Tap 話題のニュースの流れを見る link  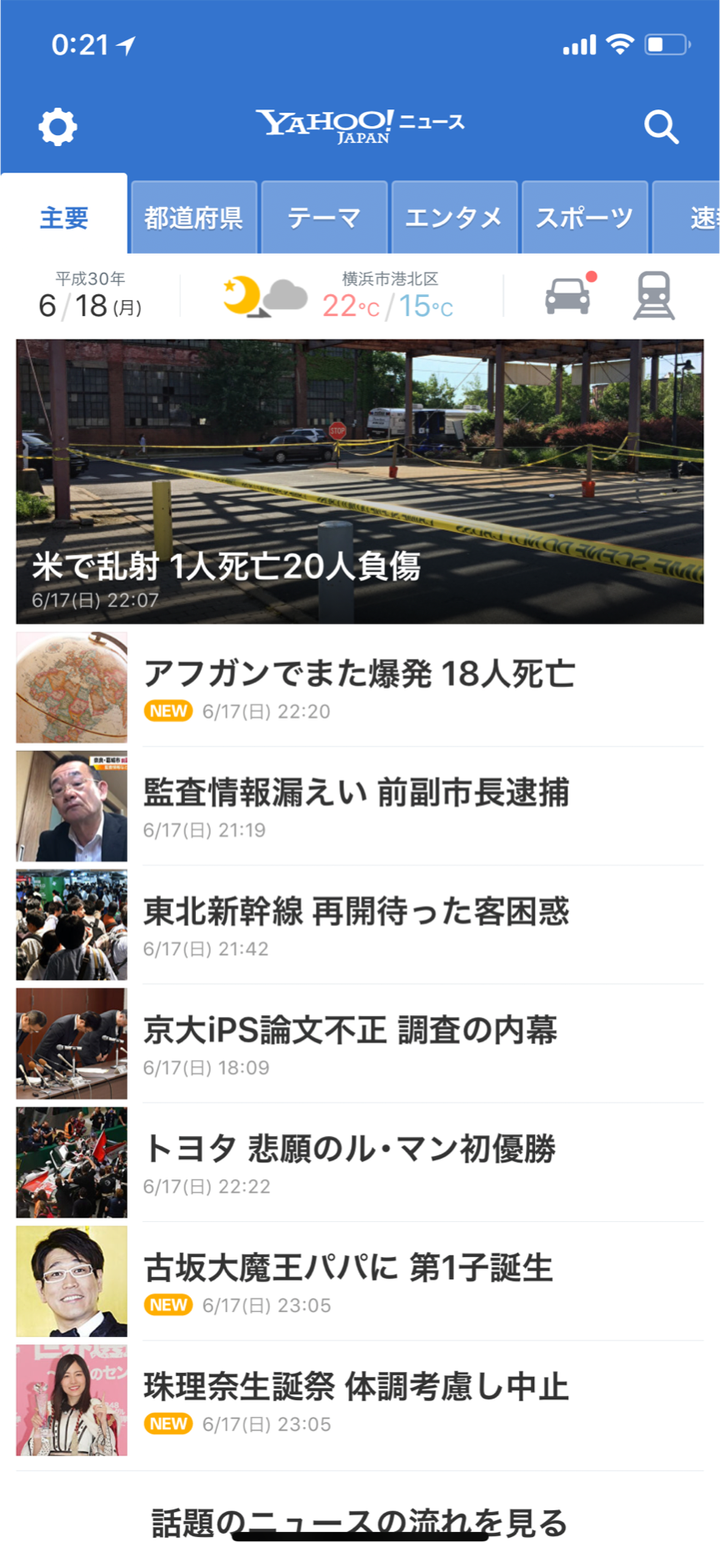point(360,1521)
